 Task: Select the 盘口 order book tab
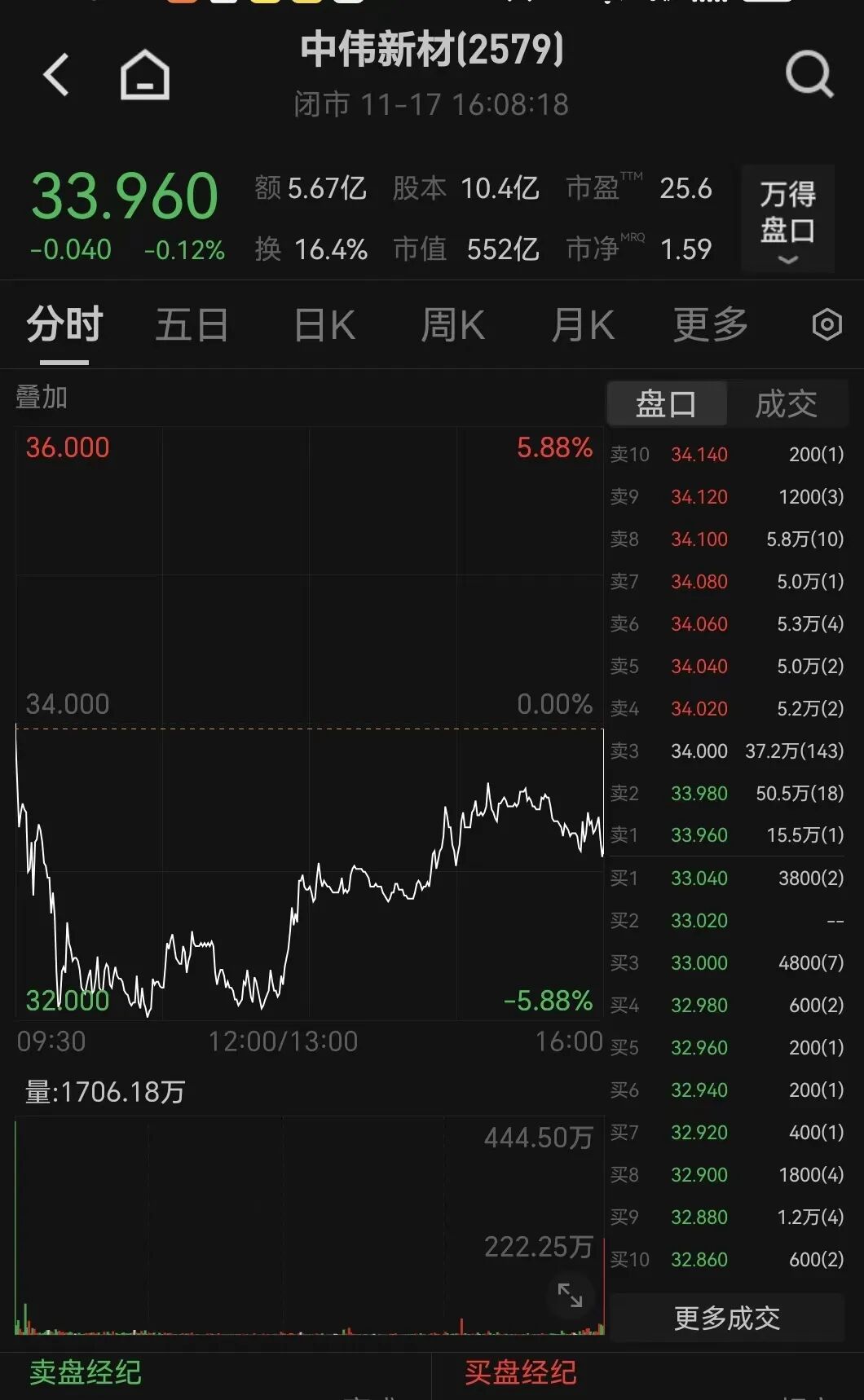667,404
